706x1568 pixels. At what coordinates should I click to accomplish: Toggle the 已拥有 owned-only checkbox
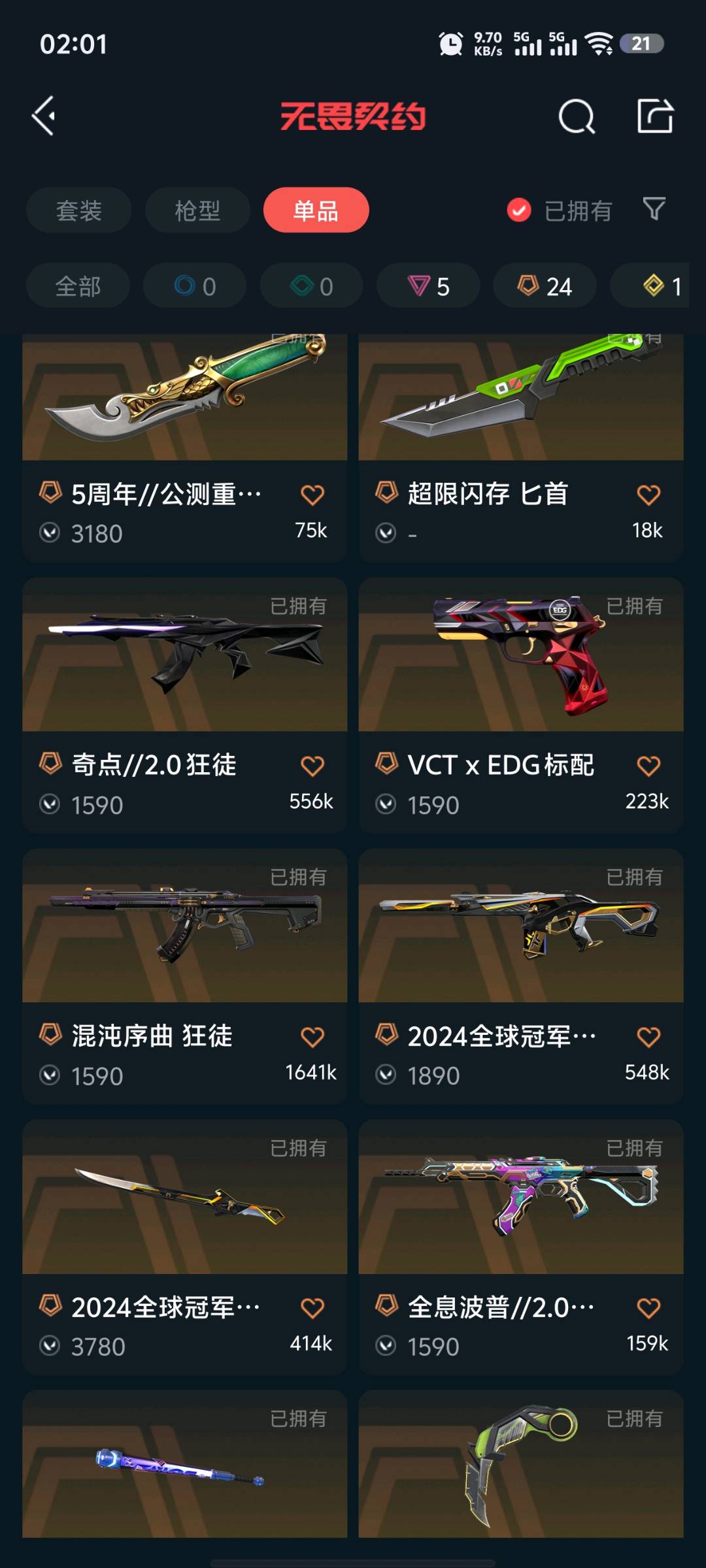[519, 210]
